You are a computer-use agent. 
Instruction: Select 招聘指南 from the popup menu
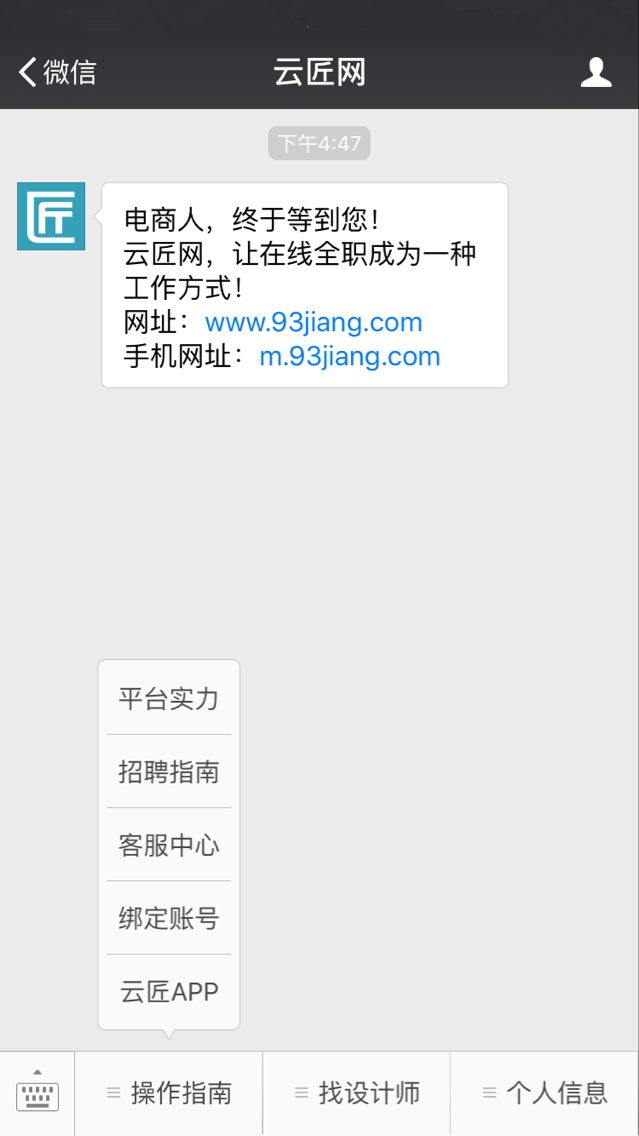pos(169,772)
